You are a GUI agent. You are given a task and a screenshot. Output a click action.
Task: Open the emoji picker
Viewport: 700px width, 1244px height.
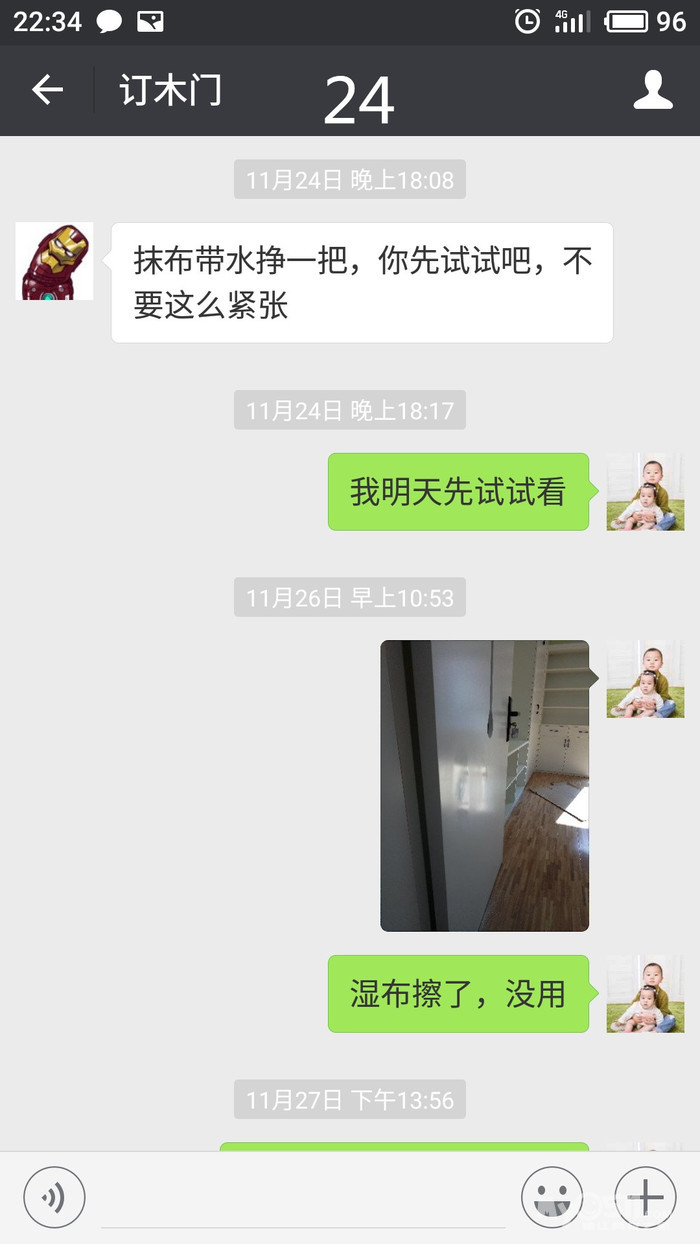pyautogui.click(x=552, y=1197)
